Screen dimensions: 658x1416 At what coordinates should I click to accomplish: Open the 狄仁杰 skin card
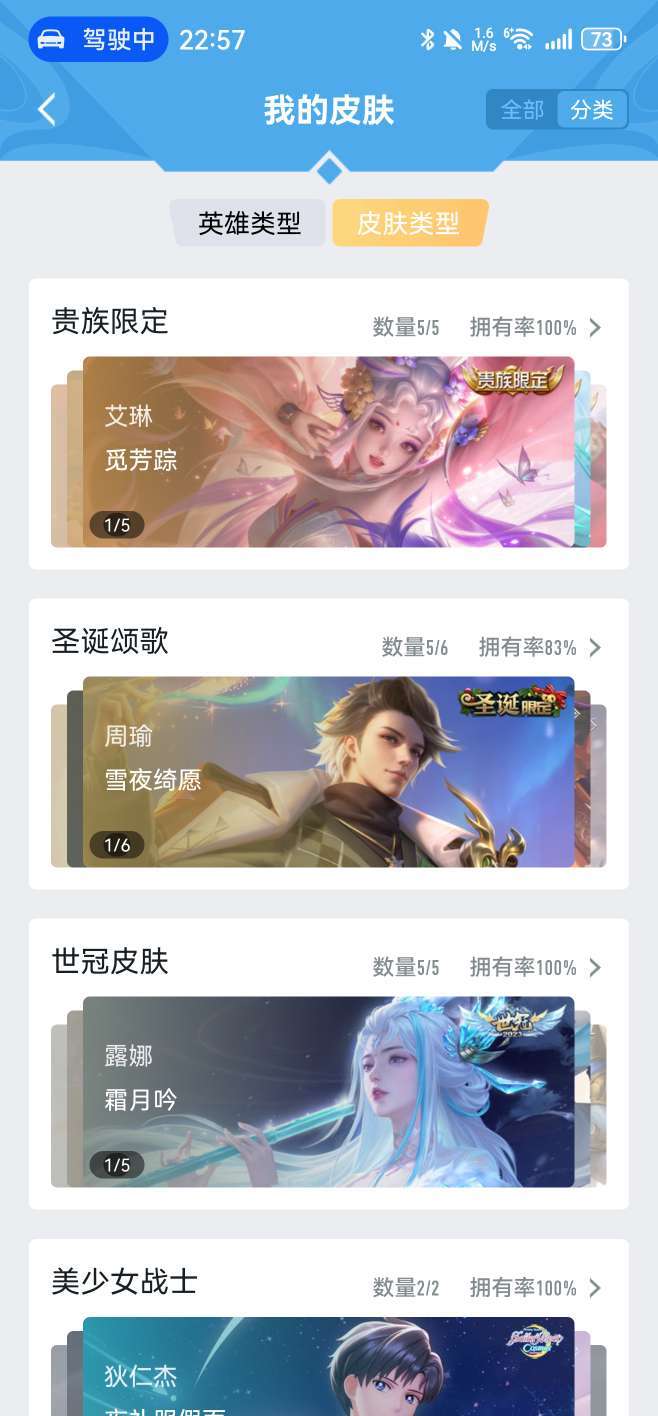pyautogui.click(x=329, y=1366)
